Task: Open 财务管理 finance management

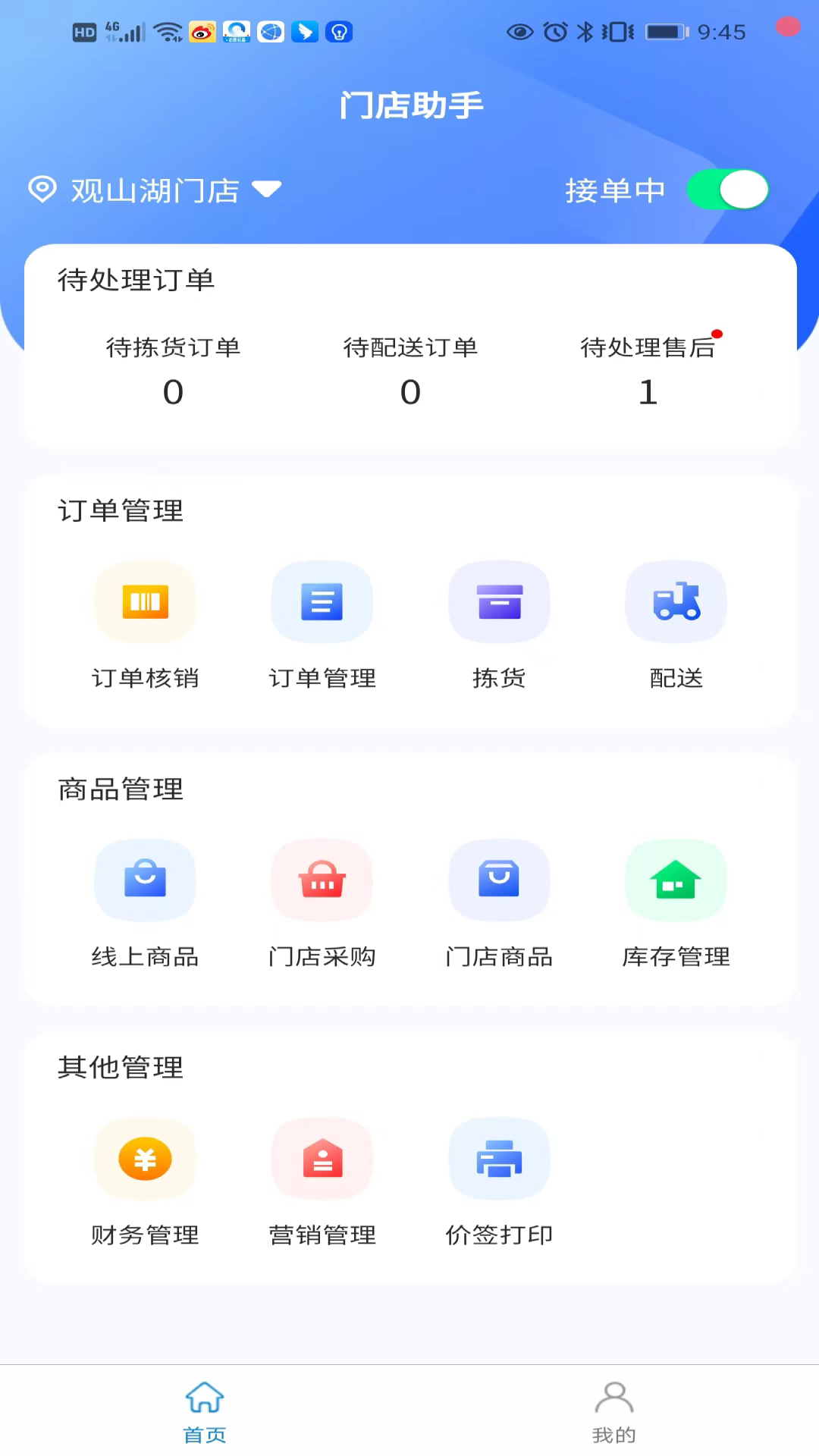Action: (145, 1181)
